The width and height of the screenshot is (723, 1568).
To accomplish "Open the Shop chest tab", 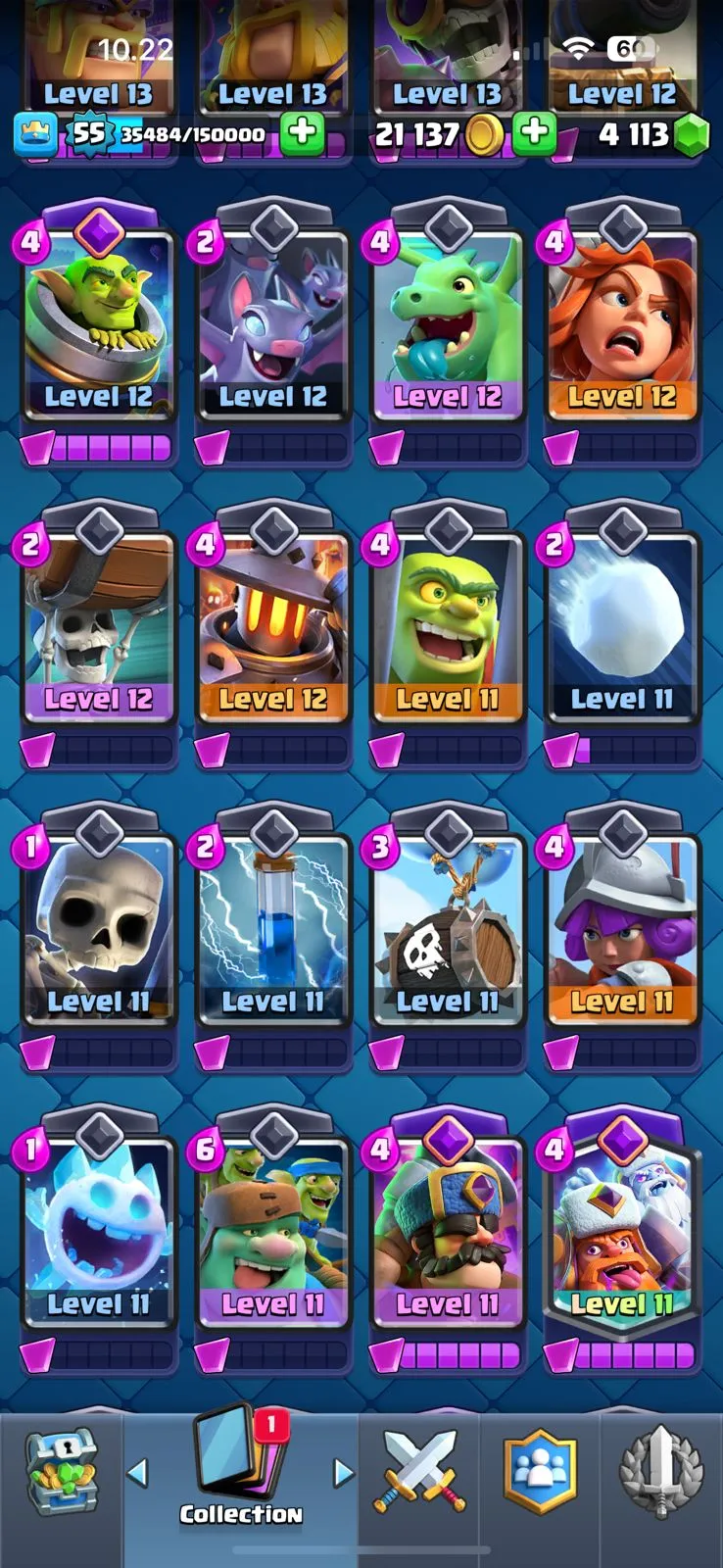I will (61, 1472).
